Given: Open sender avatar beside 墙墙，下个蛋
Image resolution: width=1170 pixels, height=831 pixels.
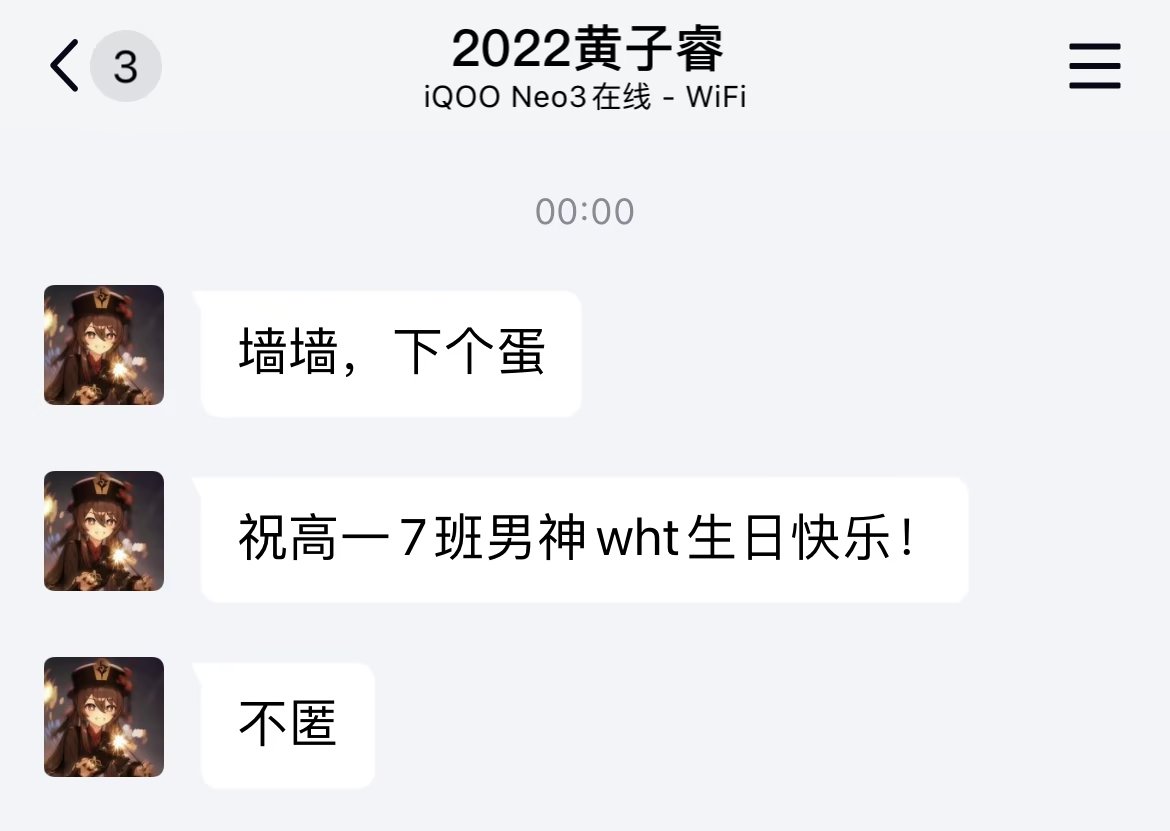Looking at the screenshot, I should pyautogui.click(x=104, y=345).
